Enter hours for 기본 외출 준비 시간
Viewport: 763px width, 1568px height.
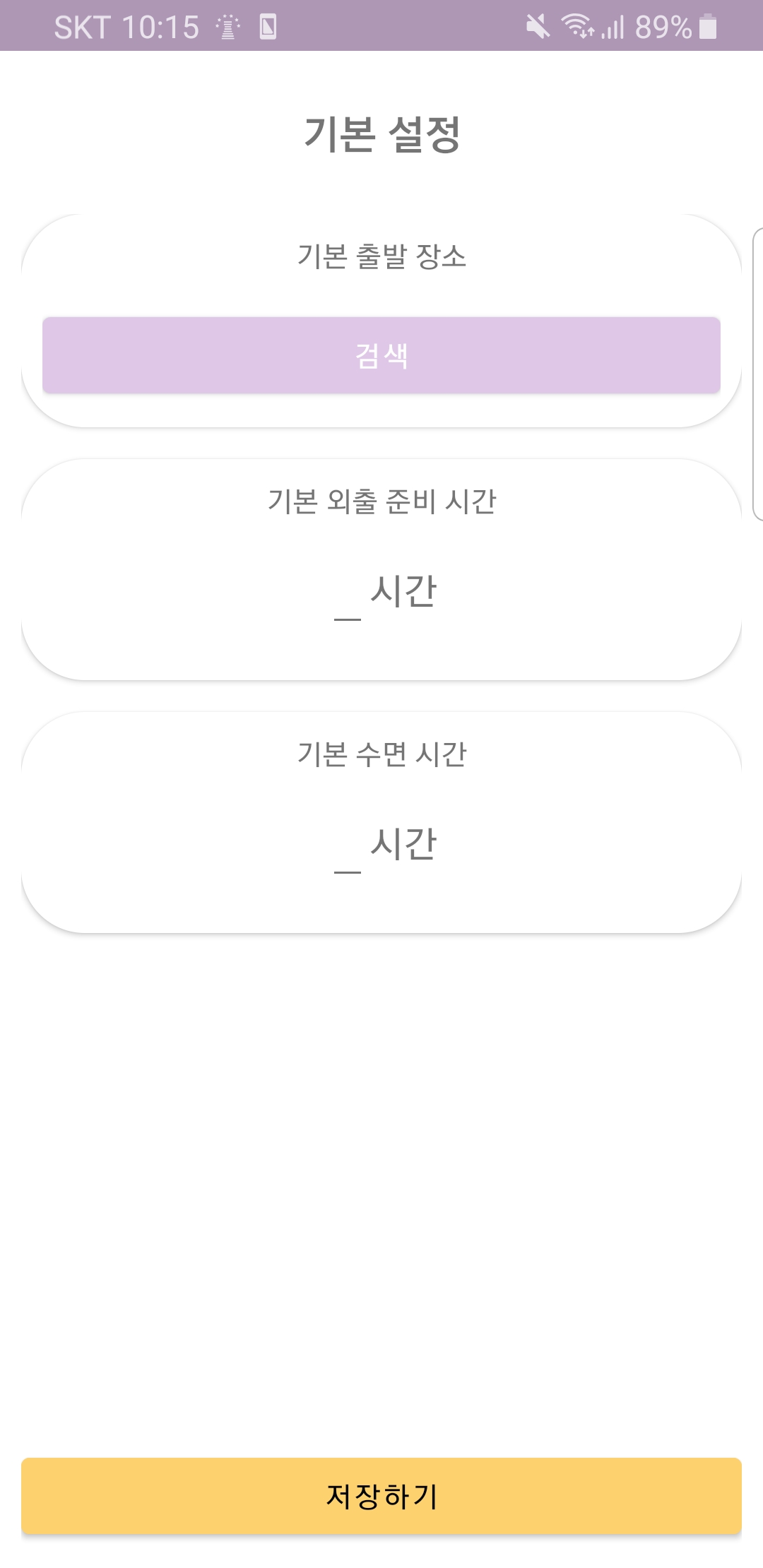(348, 600)
